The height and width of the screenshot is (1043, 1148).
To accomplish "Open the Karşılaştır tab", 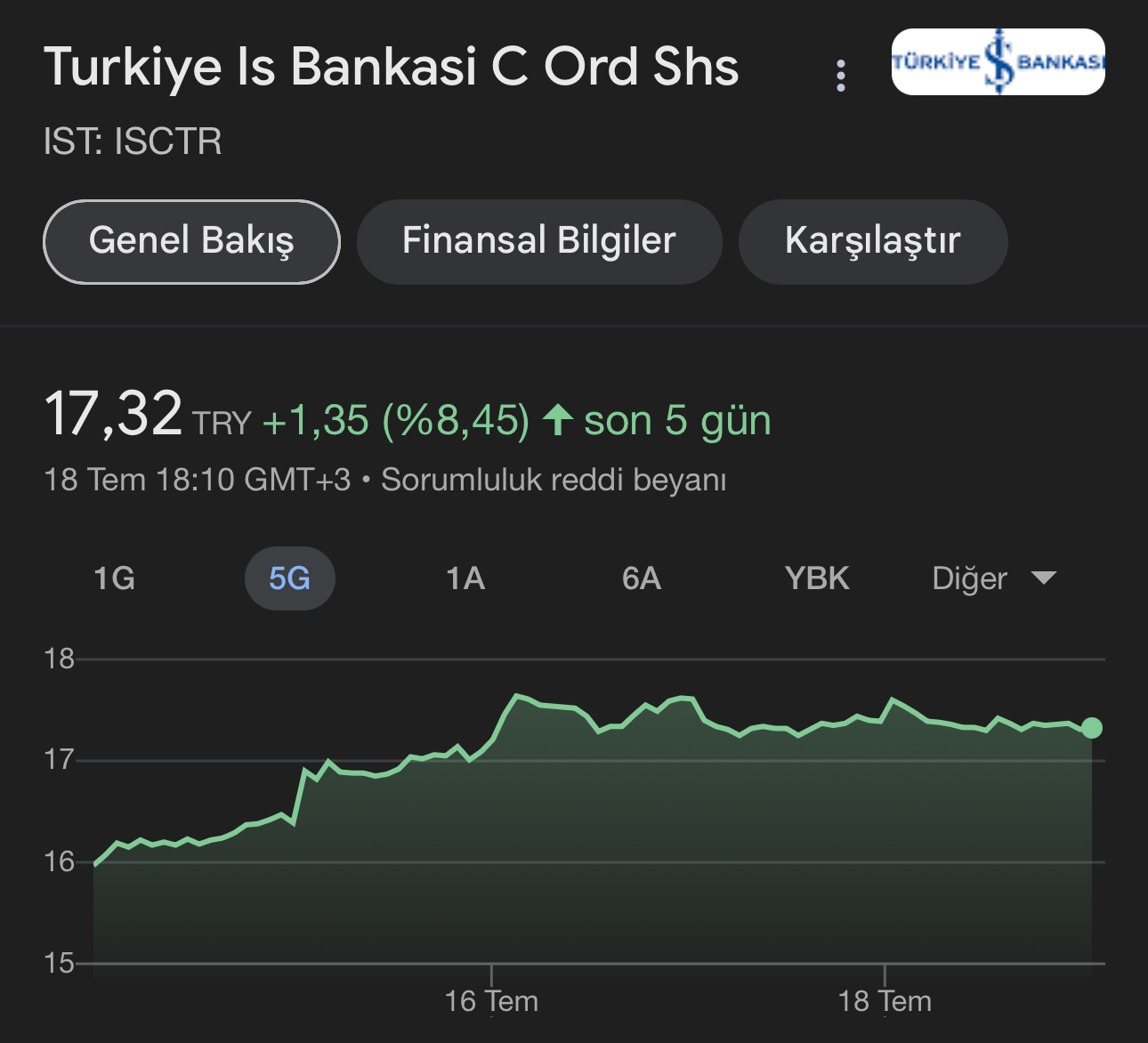I will pos(873,241).
